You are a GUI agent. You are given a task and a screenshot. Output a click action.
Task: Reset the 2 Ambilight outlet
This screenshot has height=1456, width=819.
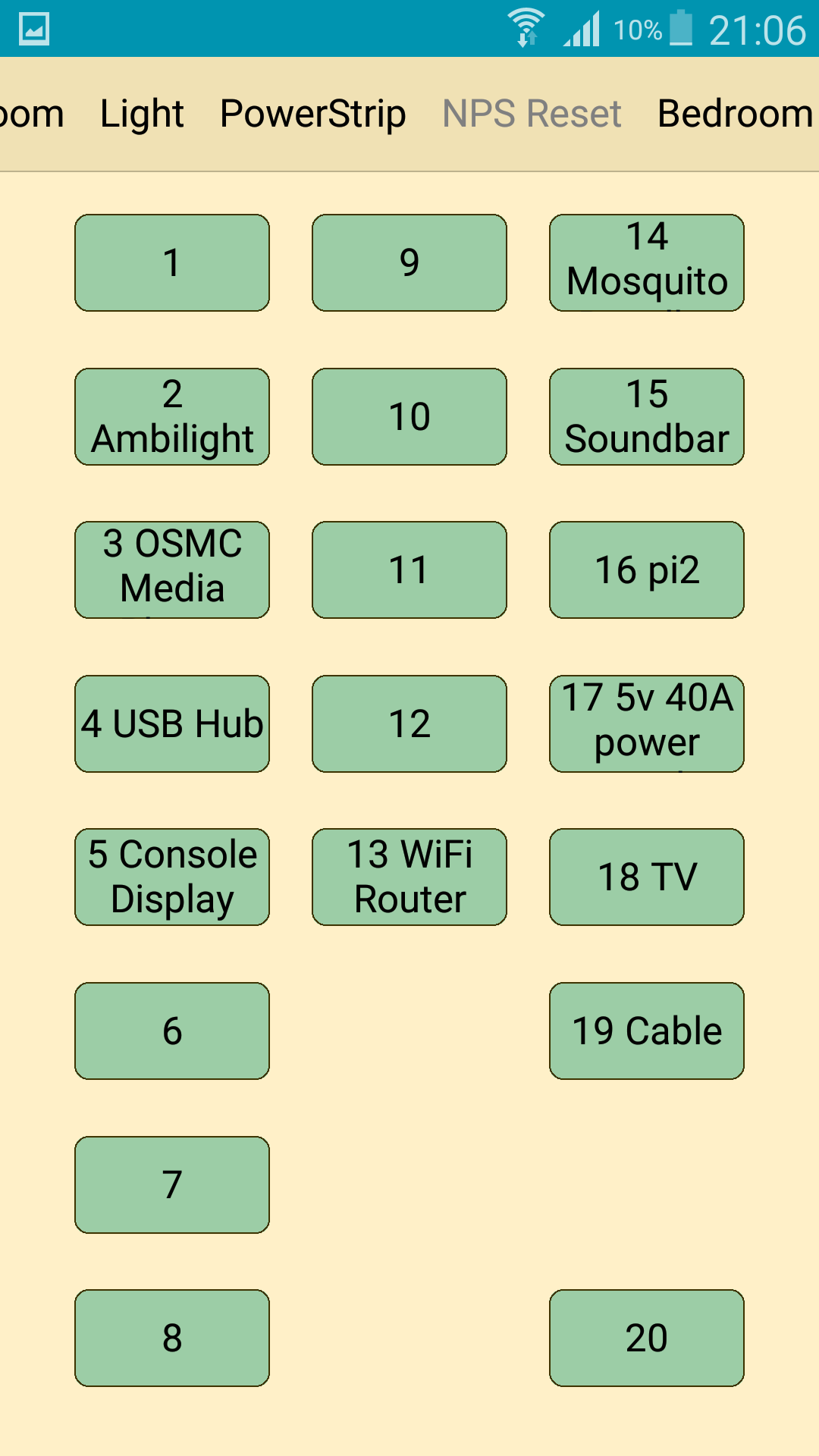pos(172,416)
